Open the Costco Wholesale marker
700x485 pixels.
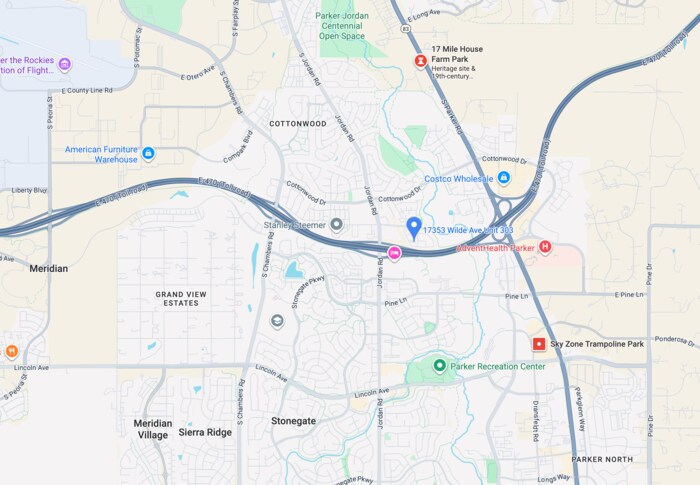[x=504, y=178]
